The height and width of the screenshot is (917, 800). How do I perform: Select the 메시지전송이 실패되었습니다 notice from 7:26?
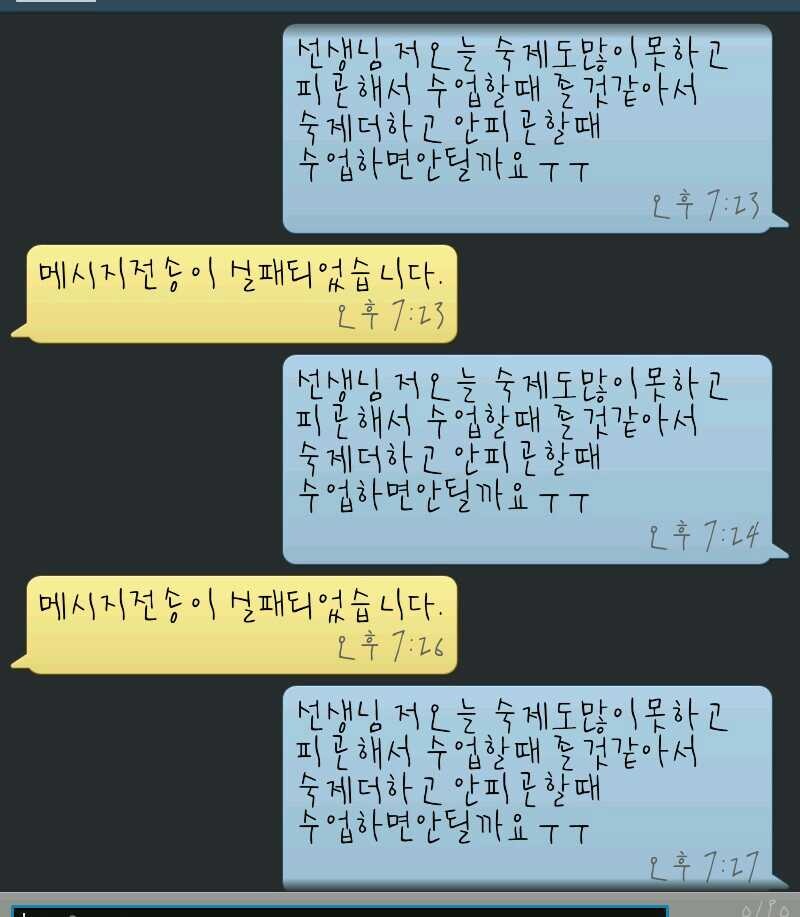(x=240, y=623)
